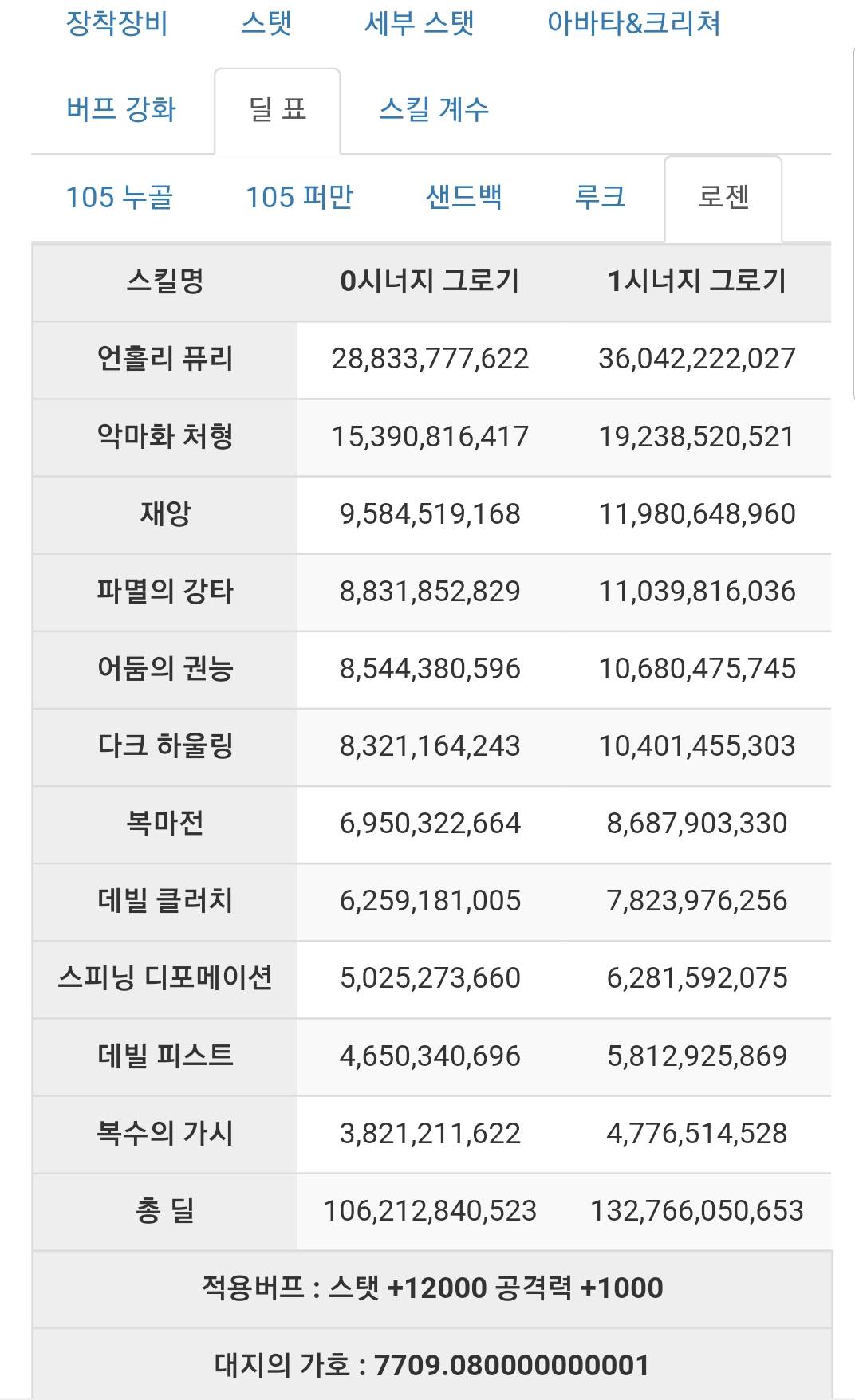Switch to the 장착장비 tab
This screenshot has width=855, height=1400.
pyautogui.click(x=117, y=24)
